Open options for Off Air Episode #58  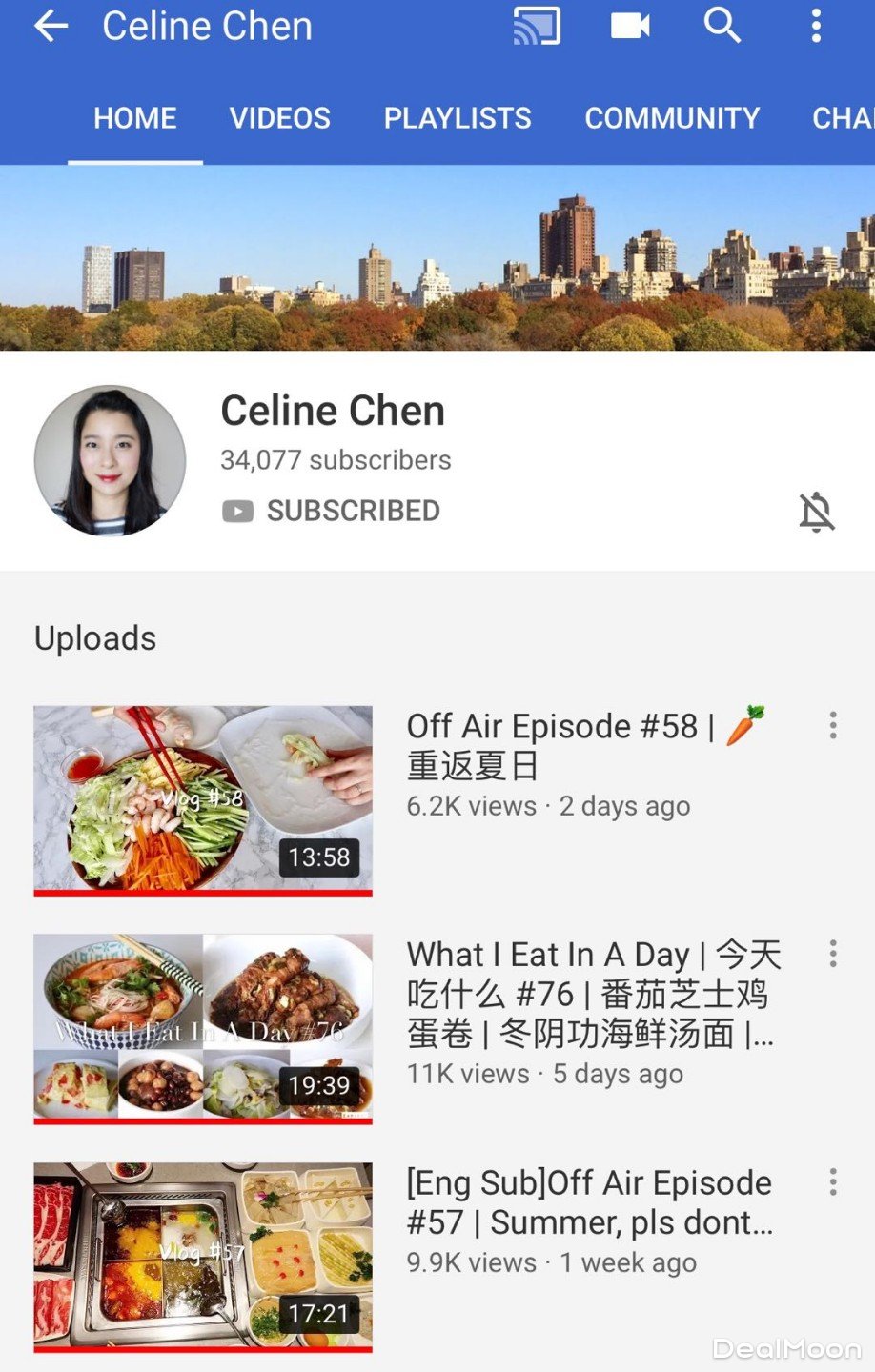coord(832,726)
